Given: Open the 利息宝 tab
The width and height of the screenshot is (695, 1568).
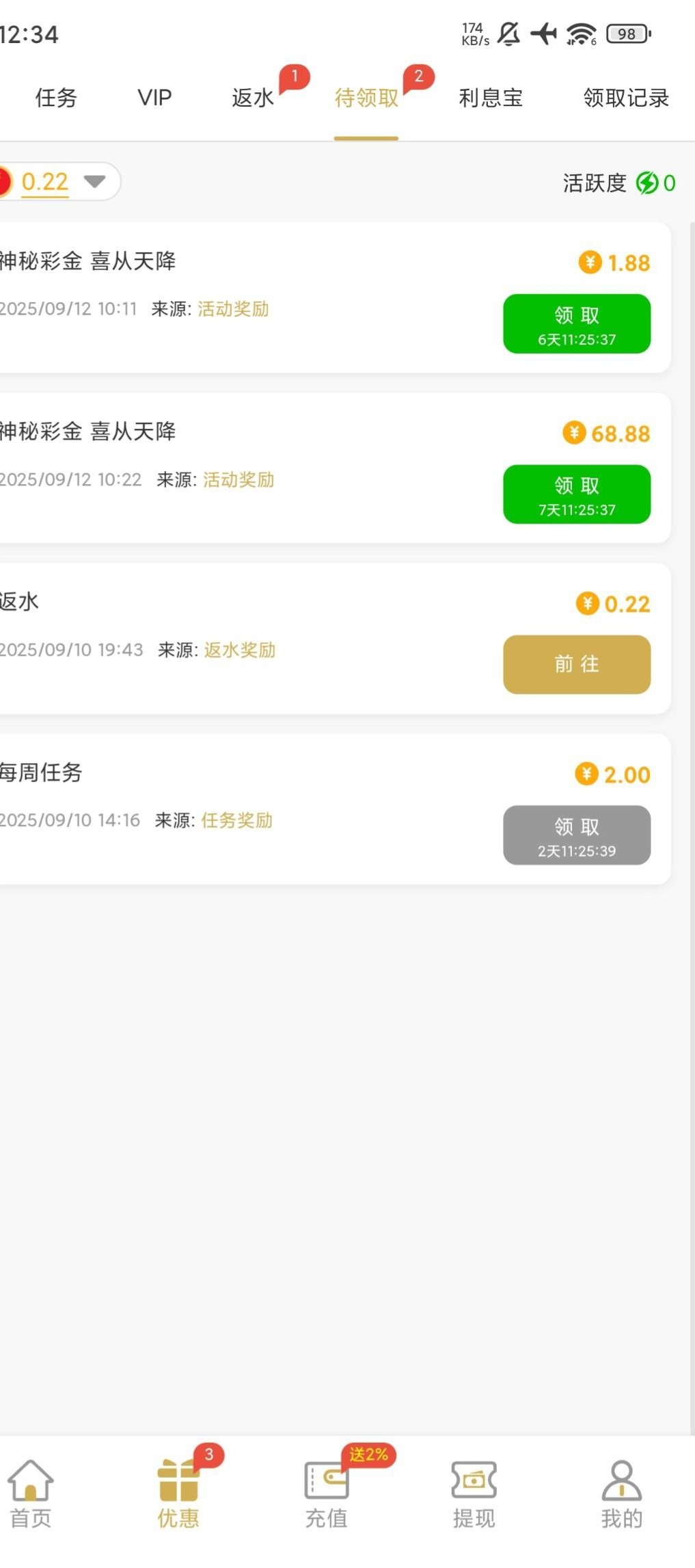Looking at the screenshot, I should (491, 98).
